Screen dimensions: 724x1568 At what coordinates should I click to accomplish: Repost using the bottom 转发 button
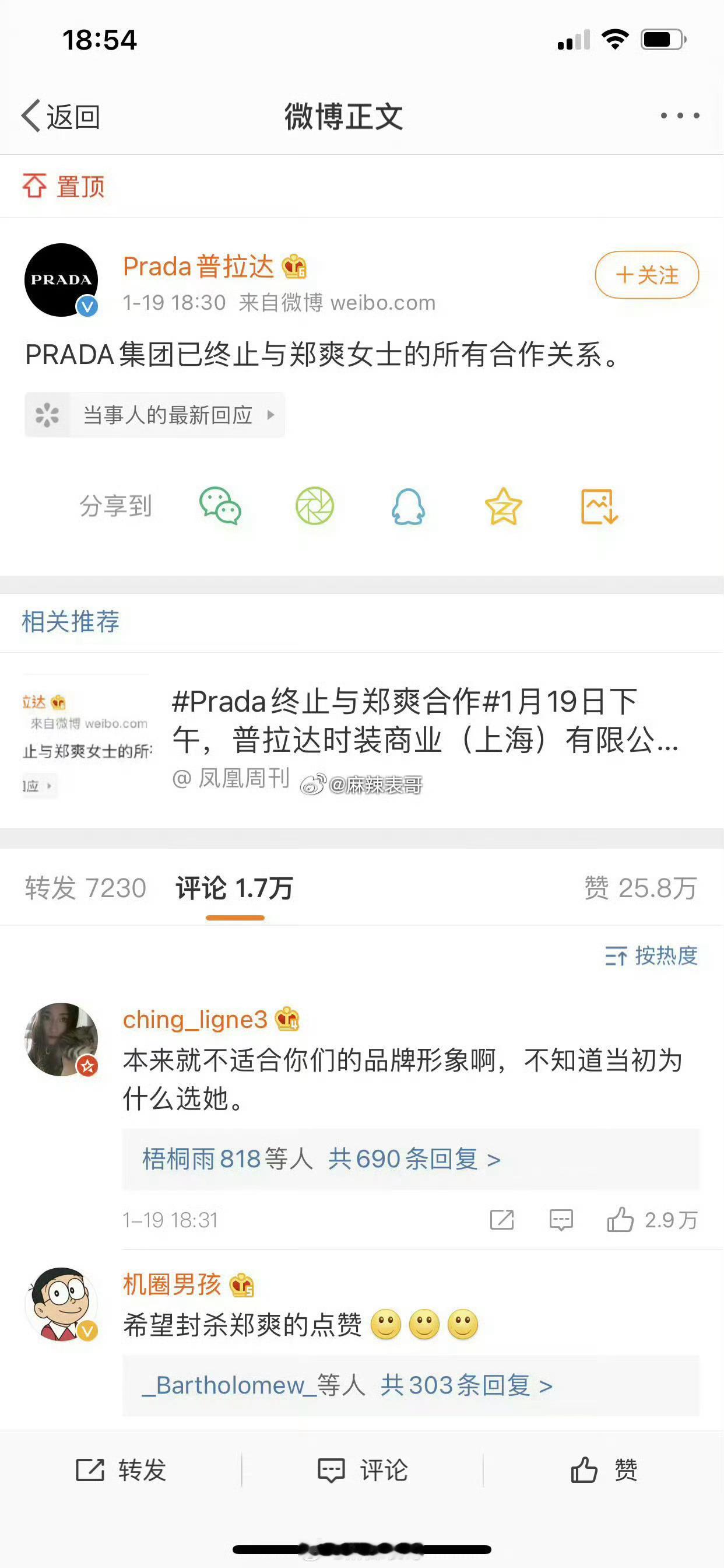click(121, 1470)
